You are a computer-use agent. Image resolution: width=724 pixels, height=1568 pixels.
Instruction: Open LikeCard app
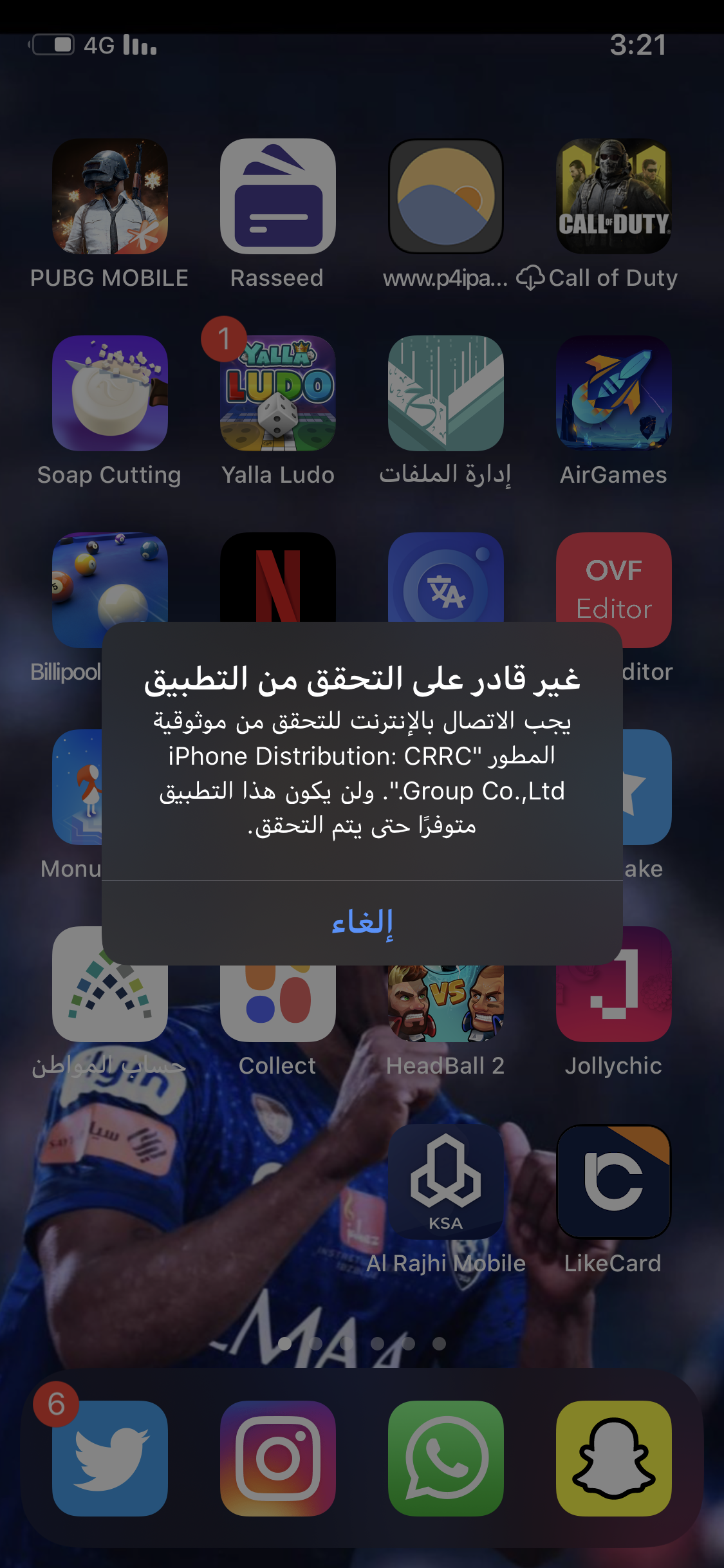tap(613, 1182)
